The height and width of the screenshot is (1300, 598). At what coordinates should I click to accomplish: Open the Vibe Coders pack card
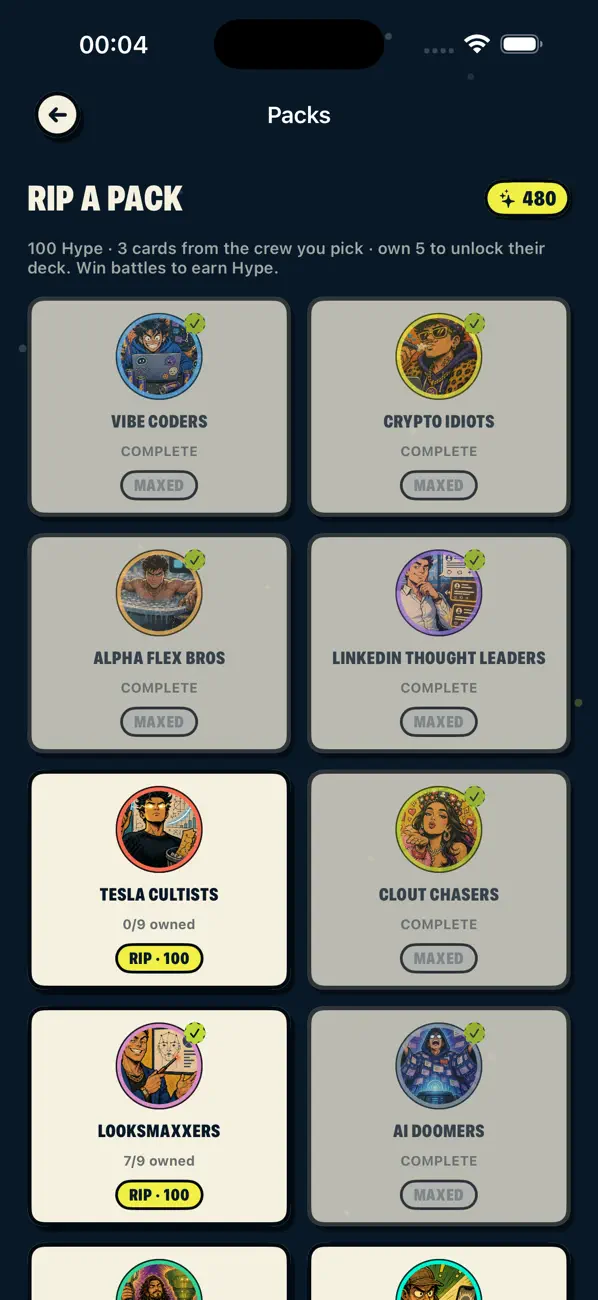[x=159, y=407]
